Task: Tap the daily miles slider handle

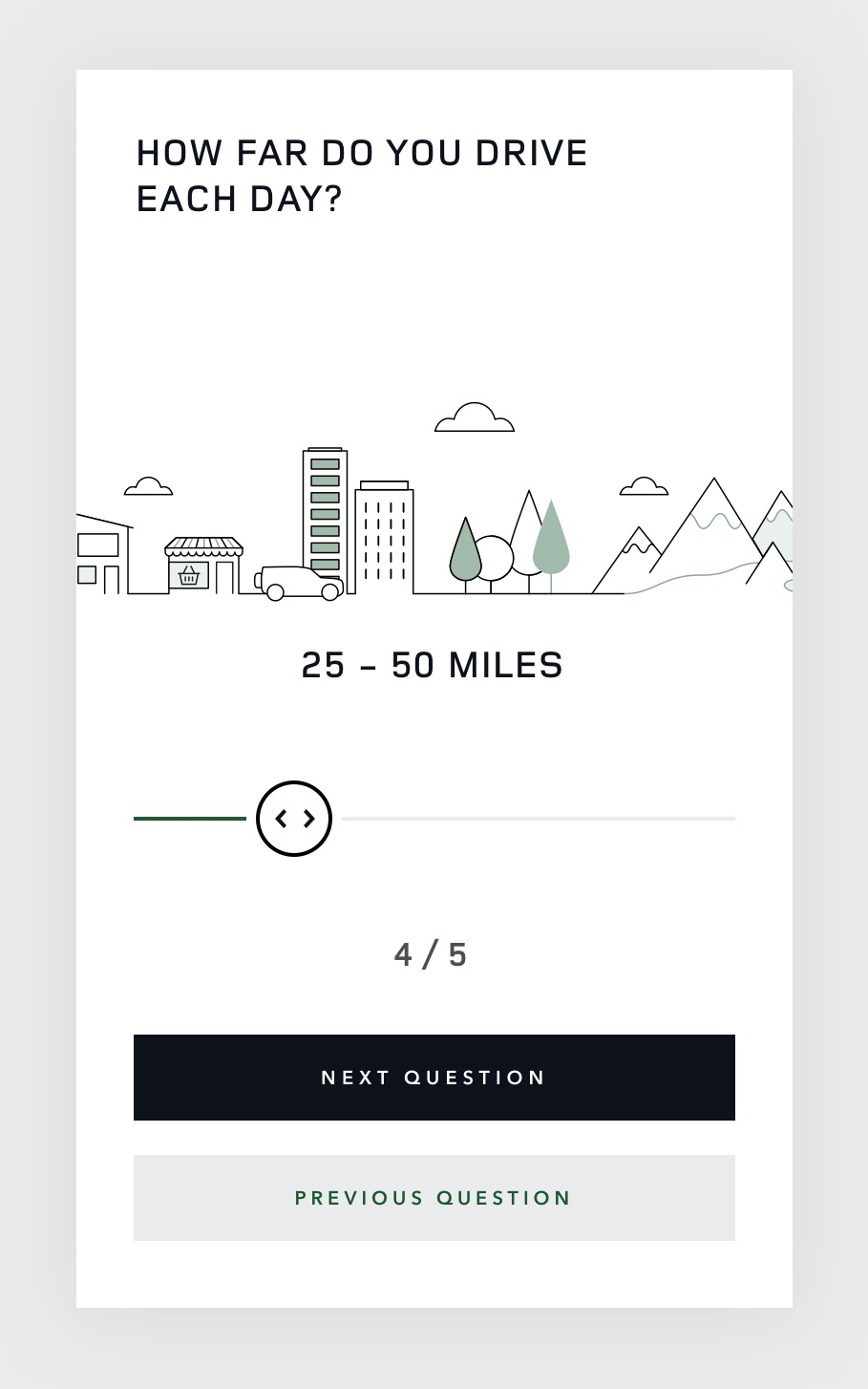Action: [294, 819]
